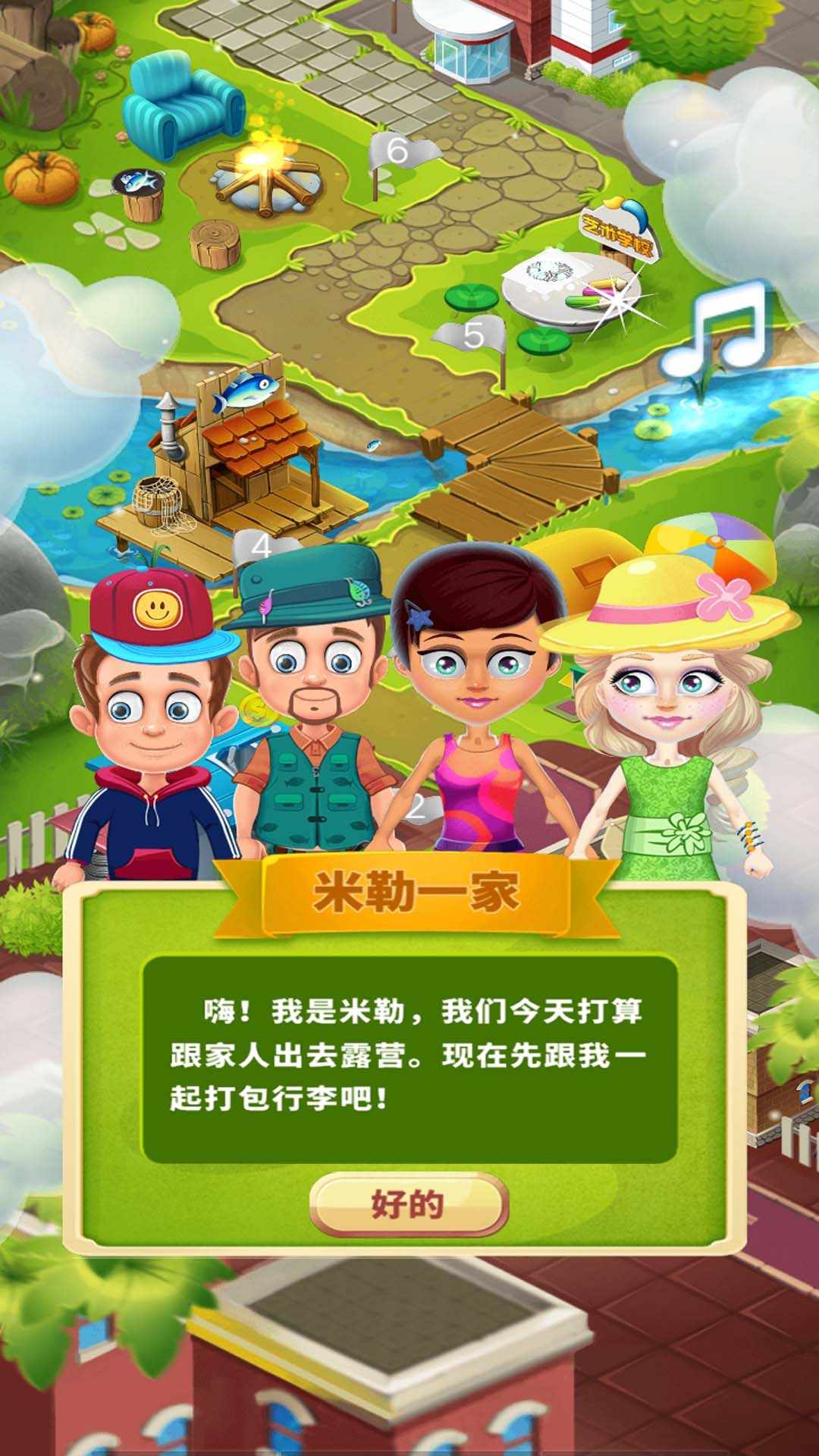Tap the level 2 flag behind the characters
This screenshot has height=1456, width=819.
417,808
